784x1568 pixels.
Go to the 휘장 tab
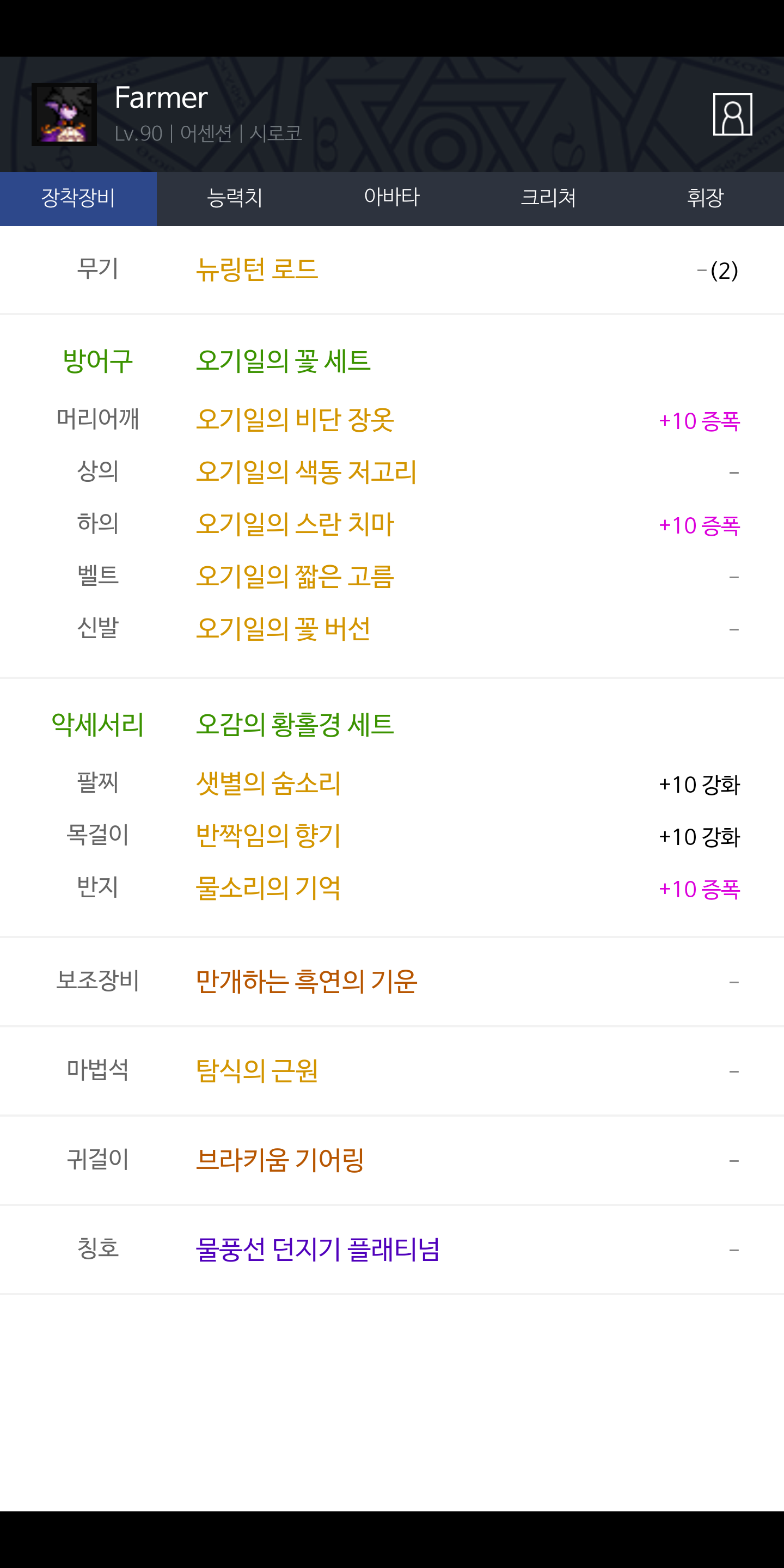[x=706, y=198]
